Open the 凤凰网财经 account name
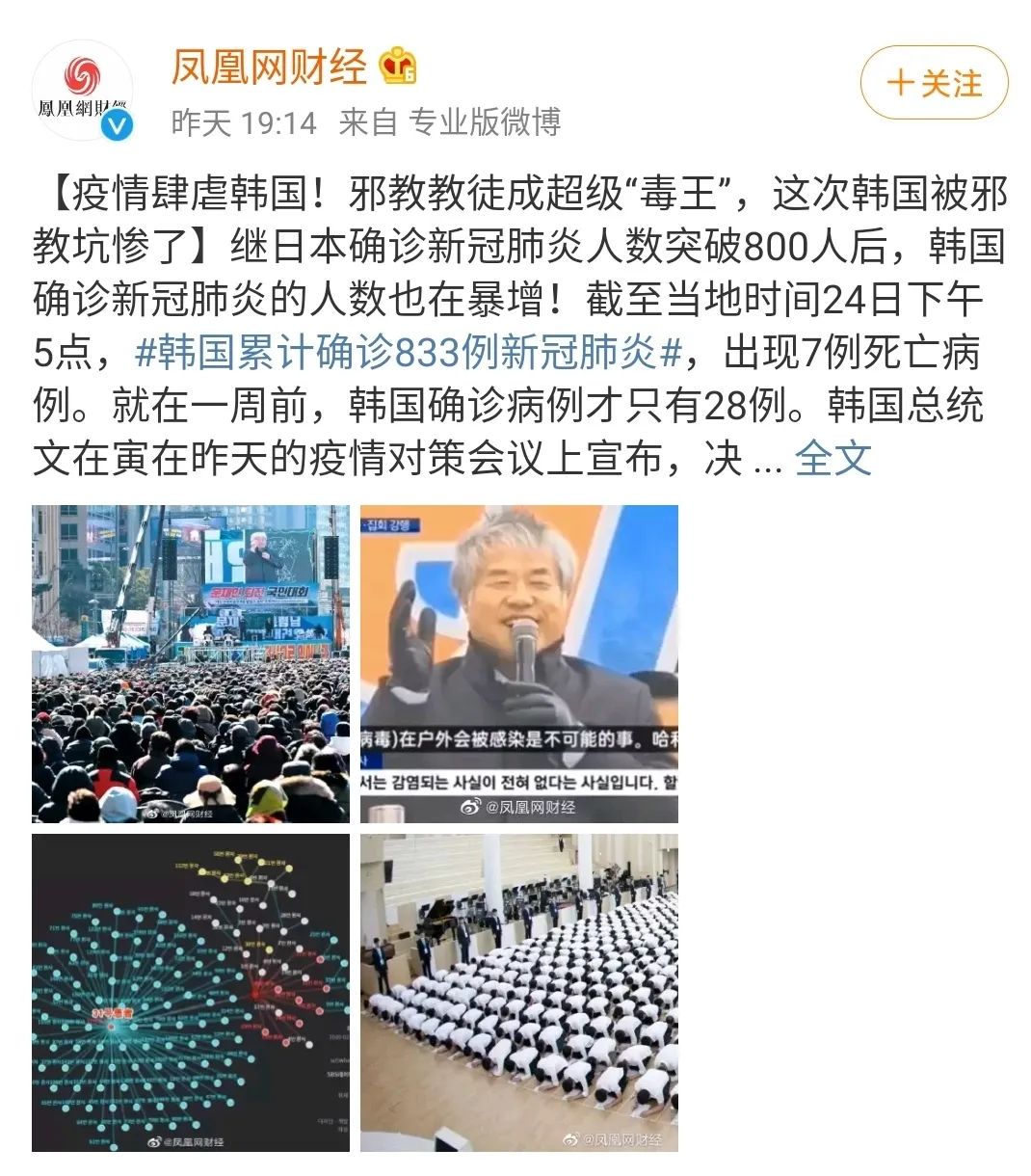 (x=270, y=67)
